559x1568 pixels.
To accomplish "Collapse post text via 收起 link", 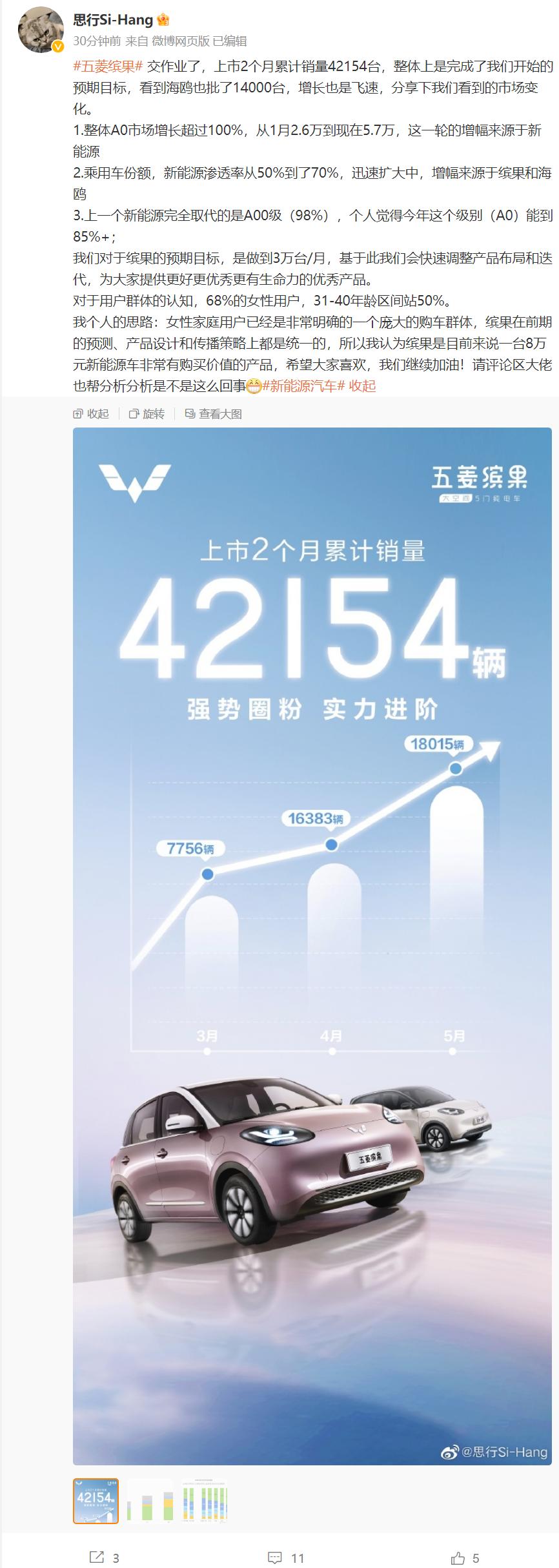I will coord(362,386).
